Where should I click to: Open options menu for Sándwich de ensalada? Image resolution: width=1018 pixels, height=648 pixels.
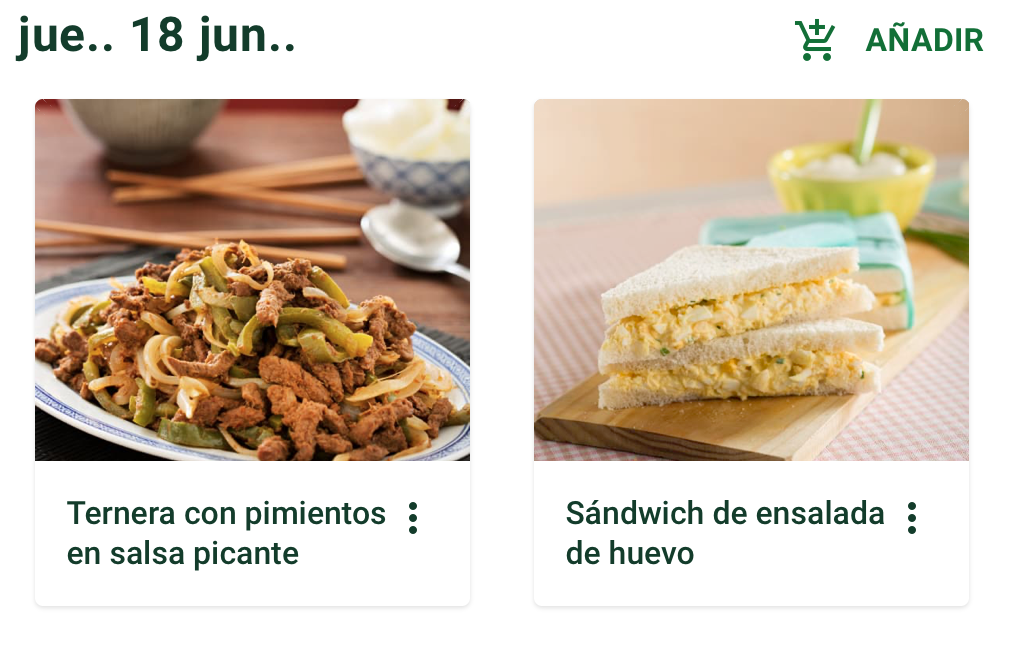pyautogui.click(x=911, y=518)
